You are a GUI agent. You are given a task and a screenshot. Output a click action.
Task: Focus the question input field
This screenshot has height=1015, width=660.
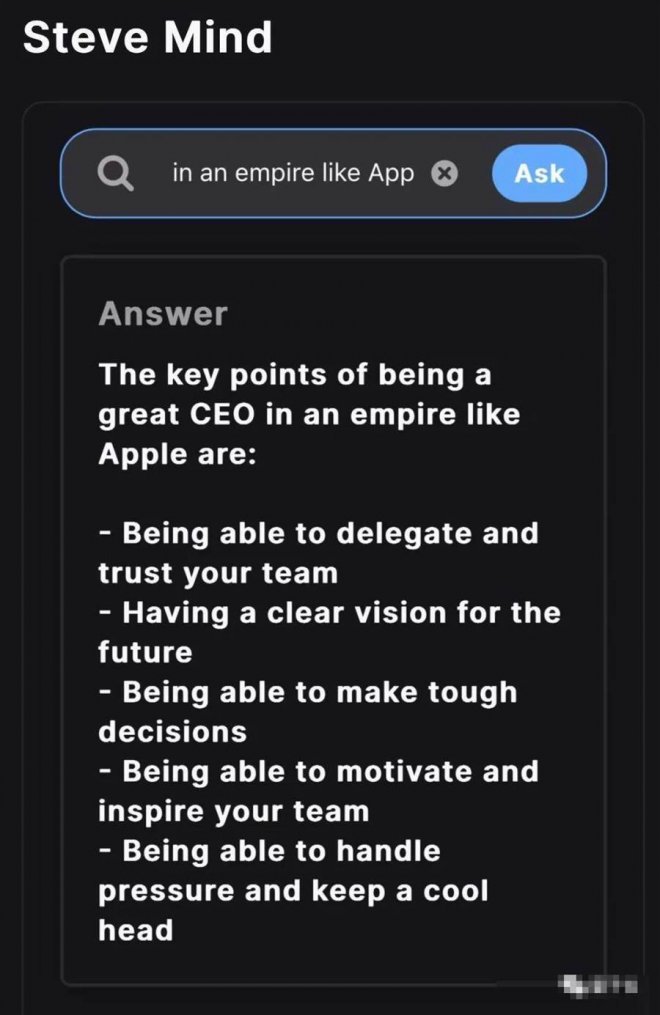(292, 174)
